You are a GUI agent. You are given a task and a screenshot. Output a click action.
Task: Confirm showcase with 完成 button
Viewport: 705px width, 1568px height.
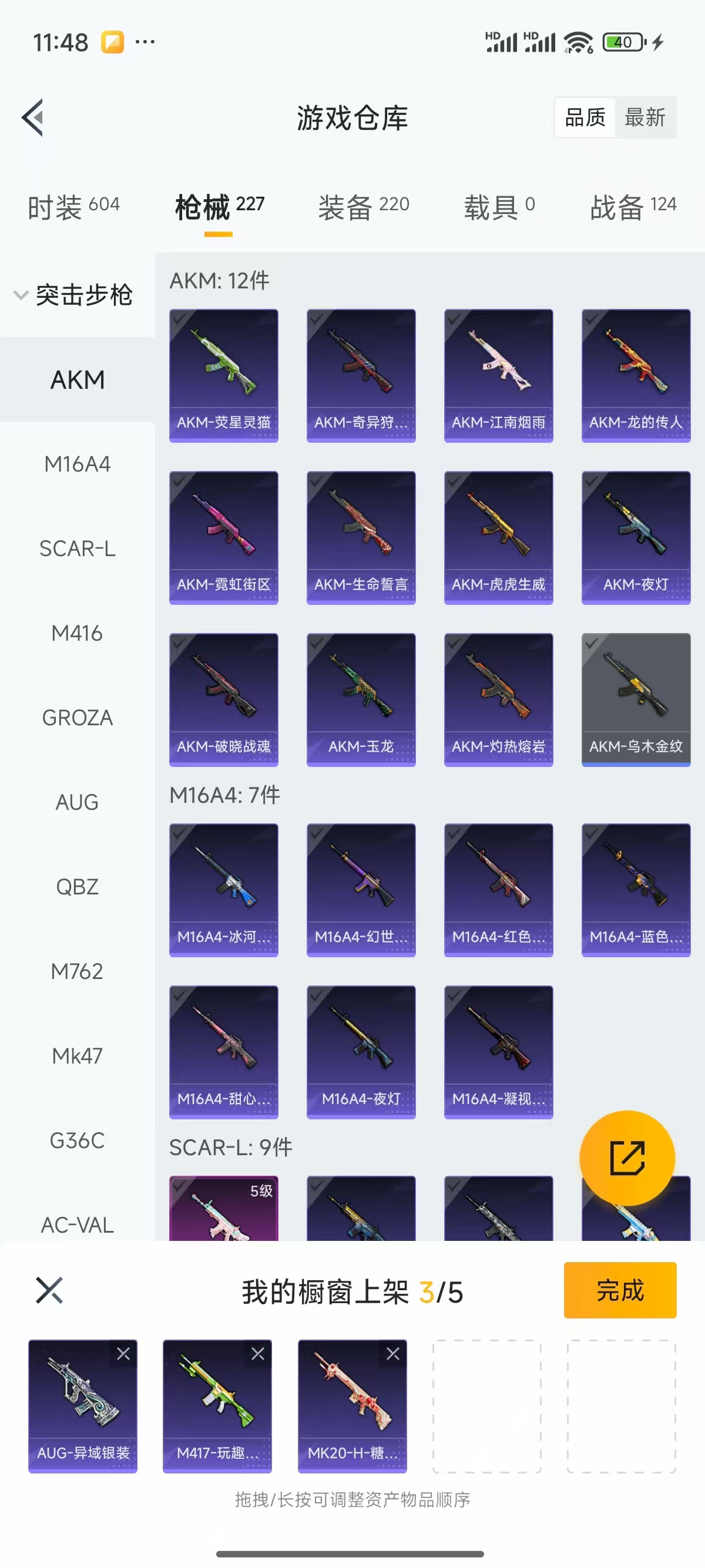click(x=620, y=1290)
